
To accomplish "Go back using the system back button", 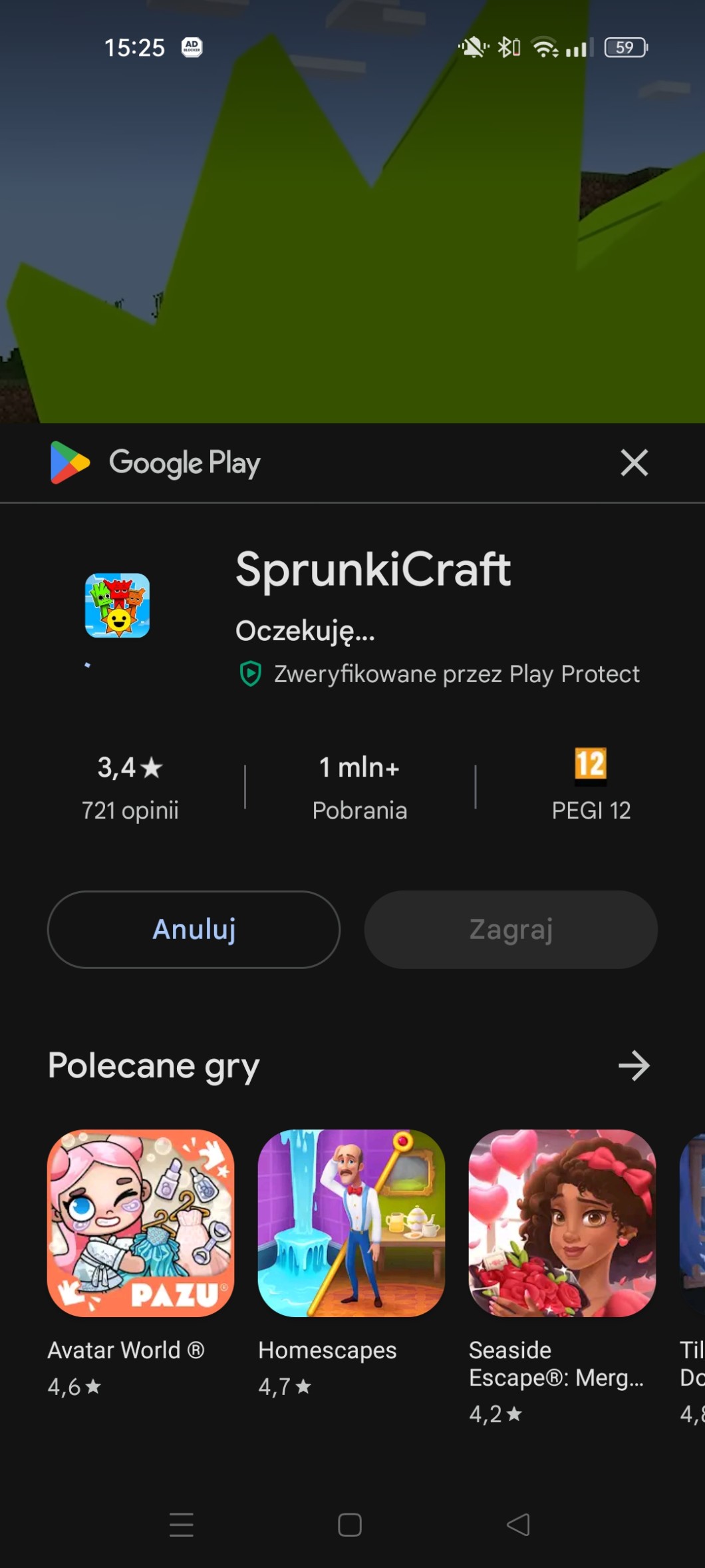I will (518, 1524).
